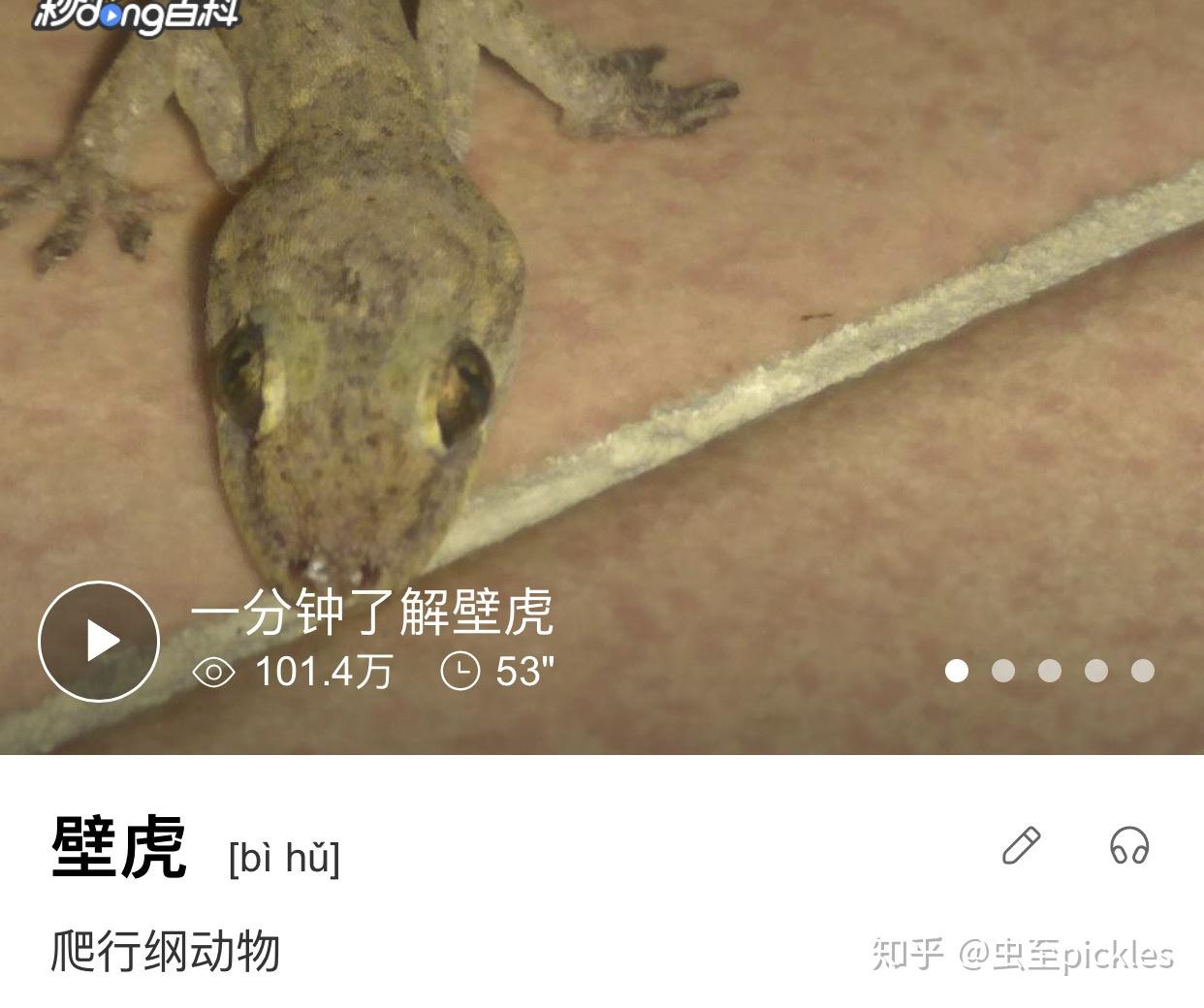Edit the 壁虎 entry with the pencil icon
This screenshot has width=1204, height=1008.
1021,845
